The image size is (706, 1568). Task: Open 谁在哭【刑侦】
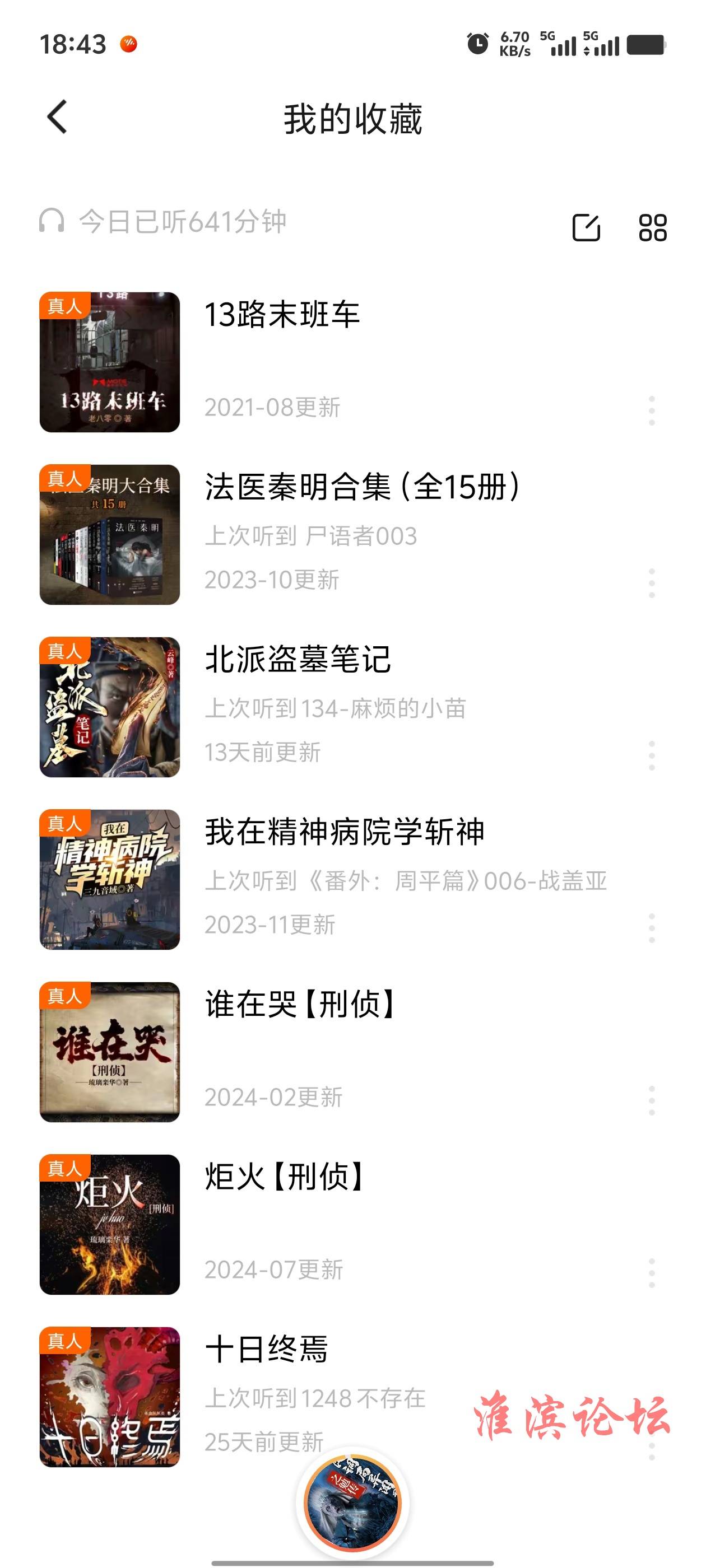pyautogui.click(x=352, y=1052)
